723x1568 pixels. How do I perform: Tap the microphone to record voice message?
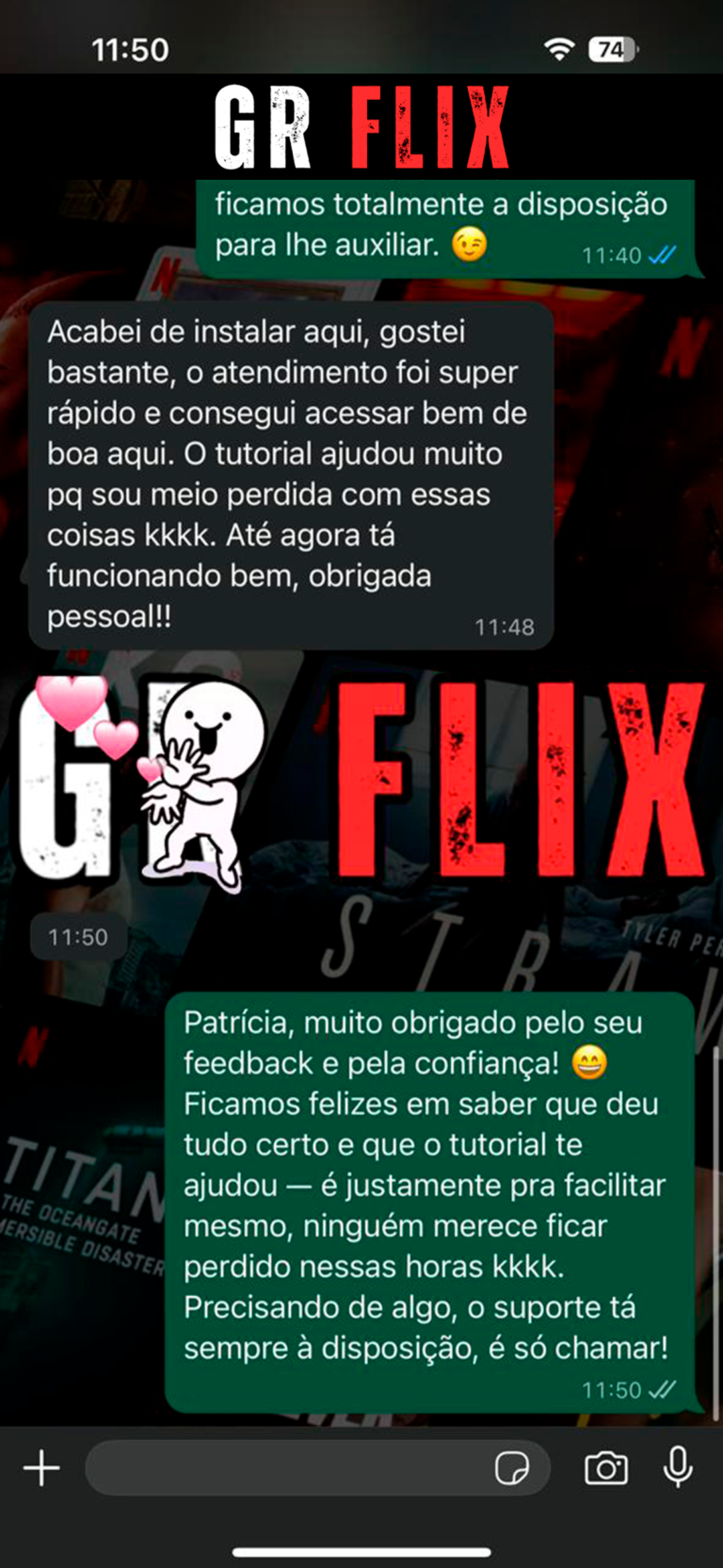point(677,1467)
